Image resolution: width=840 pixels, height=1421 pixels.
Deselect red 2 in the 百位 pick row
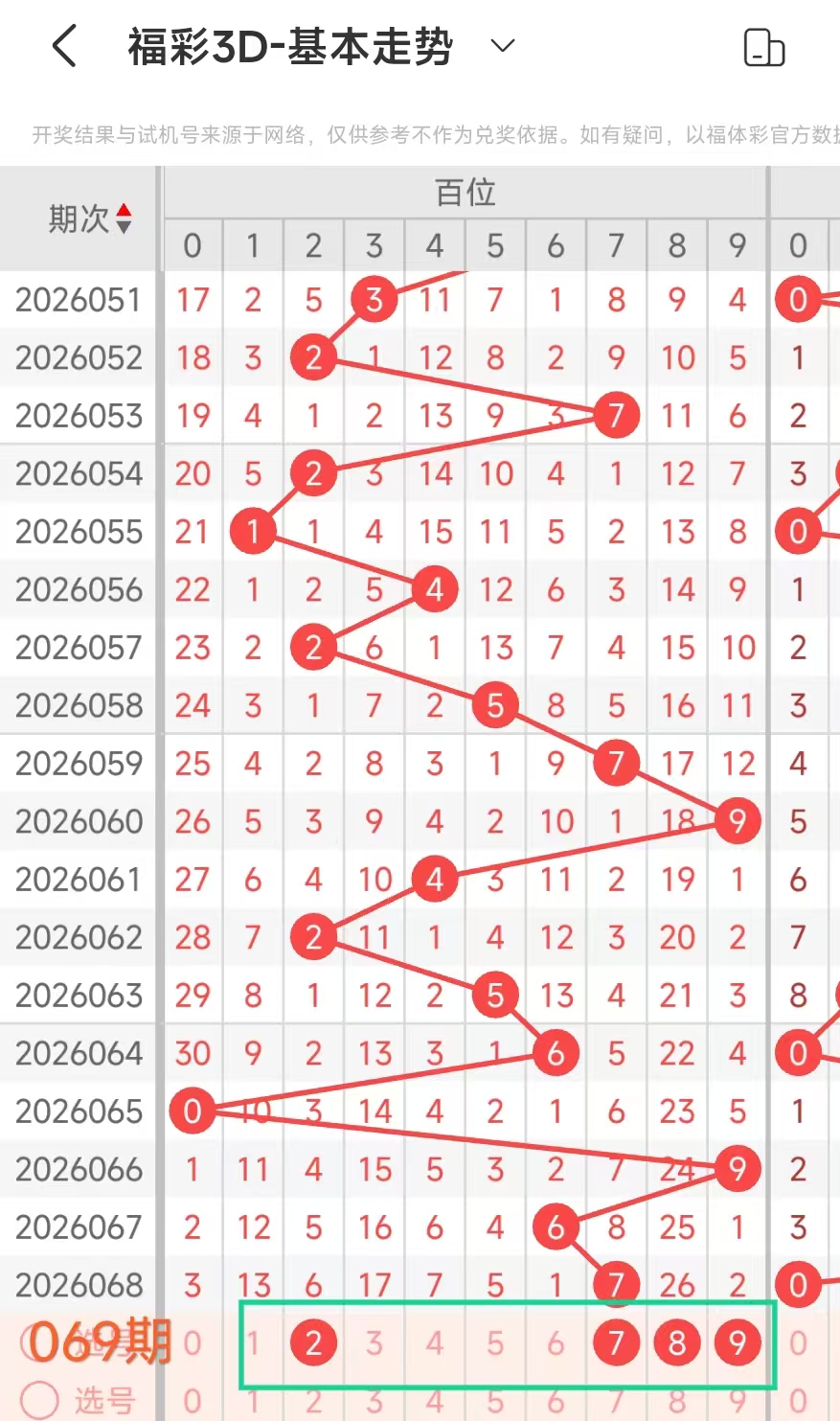click(x=313, y=1343)
